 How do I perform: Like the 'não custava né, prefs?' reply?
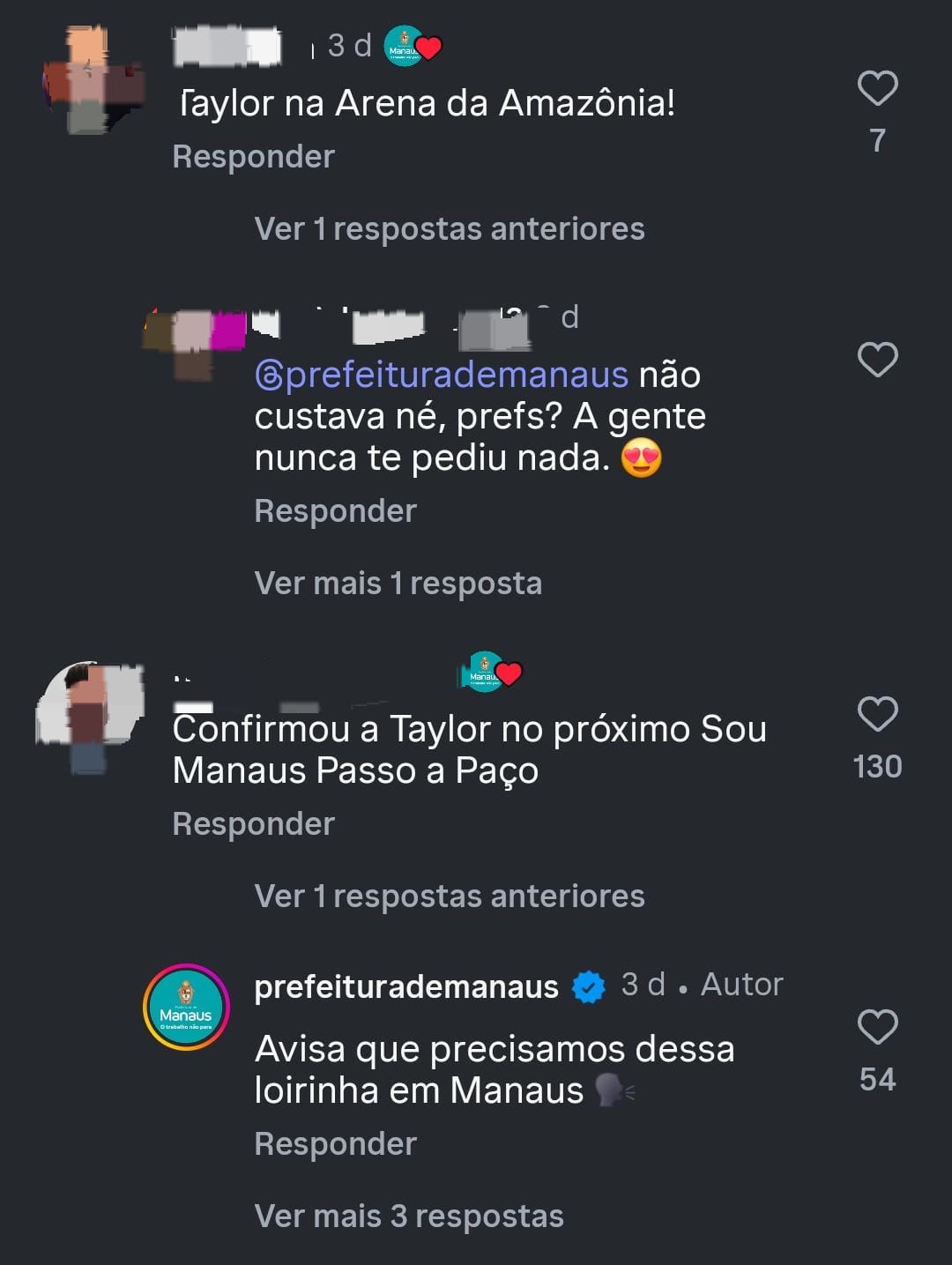tap(877, 360)
